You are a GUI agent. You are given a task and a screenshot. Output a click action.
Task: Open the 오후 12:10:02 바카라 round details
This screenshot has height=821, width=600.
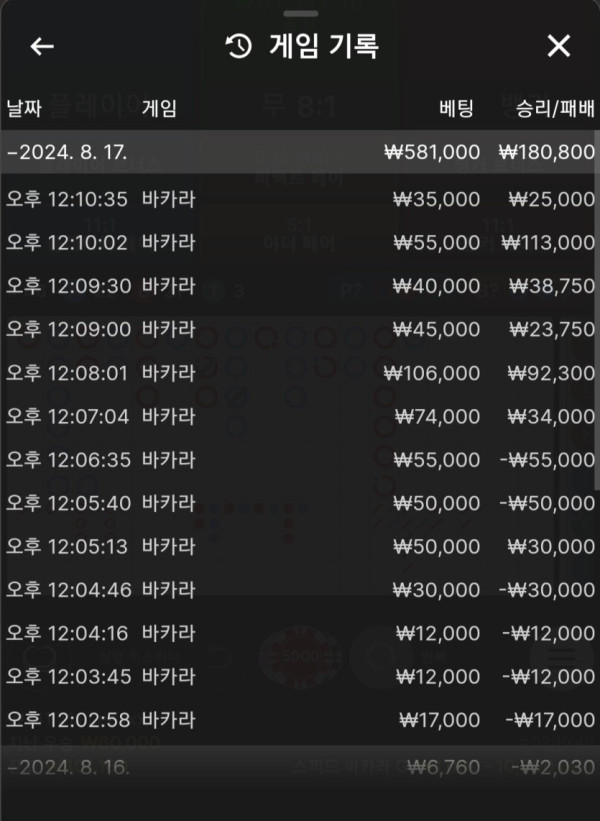[300, 241]
